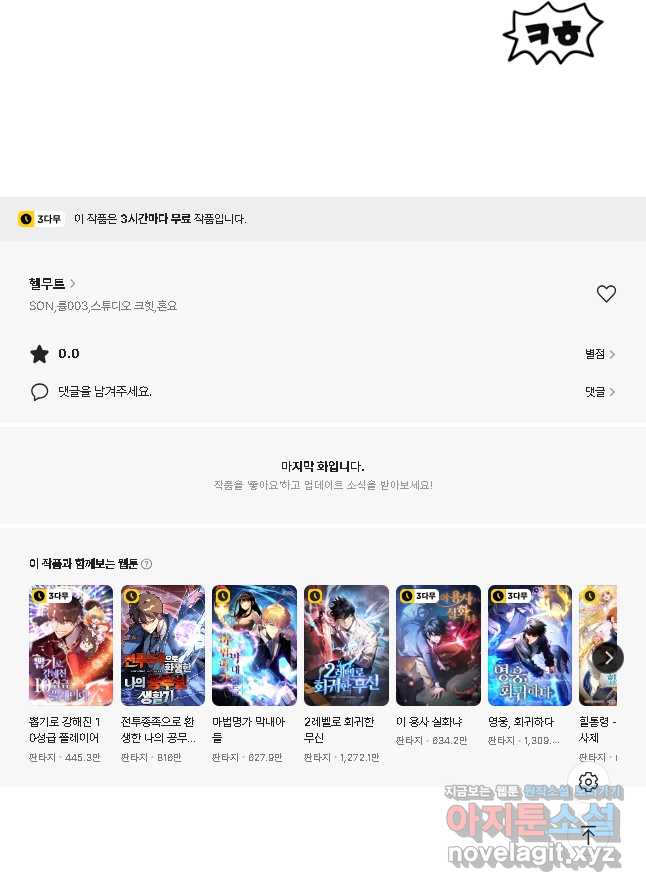Open the 댓글 comments section
This screenshot has width=646, height=892.
pos(600,392)
